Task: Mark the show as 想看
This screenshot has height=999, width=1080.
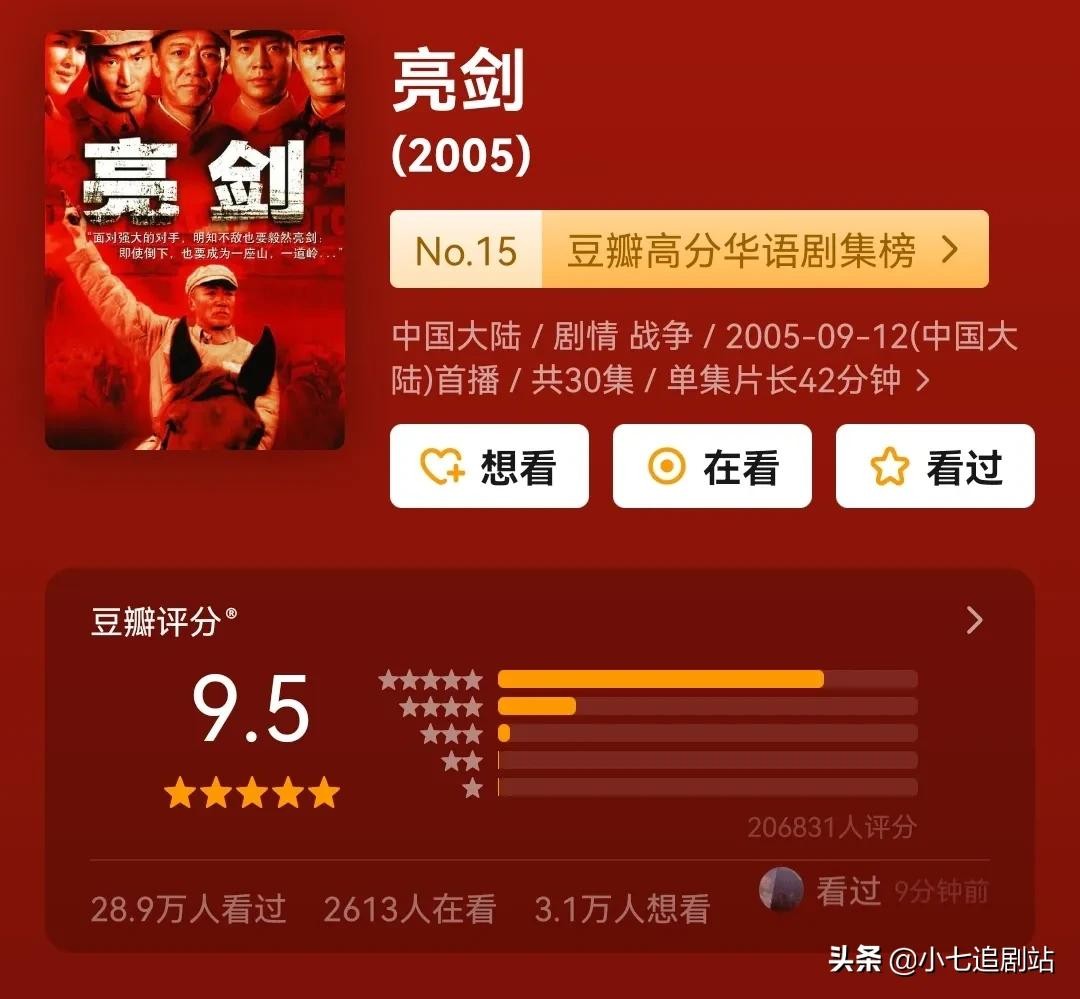Action: (489, 466)
